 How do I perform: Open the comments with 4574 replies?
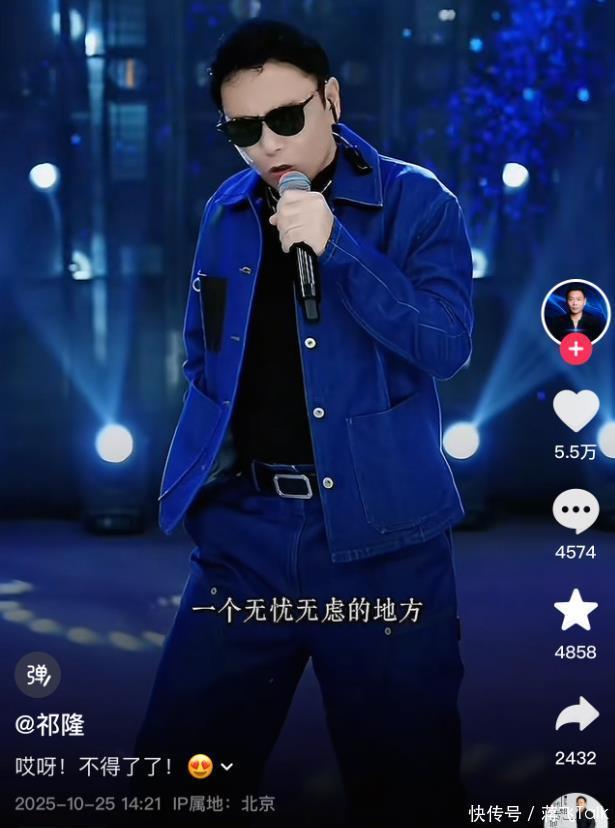tap(575, 512)
